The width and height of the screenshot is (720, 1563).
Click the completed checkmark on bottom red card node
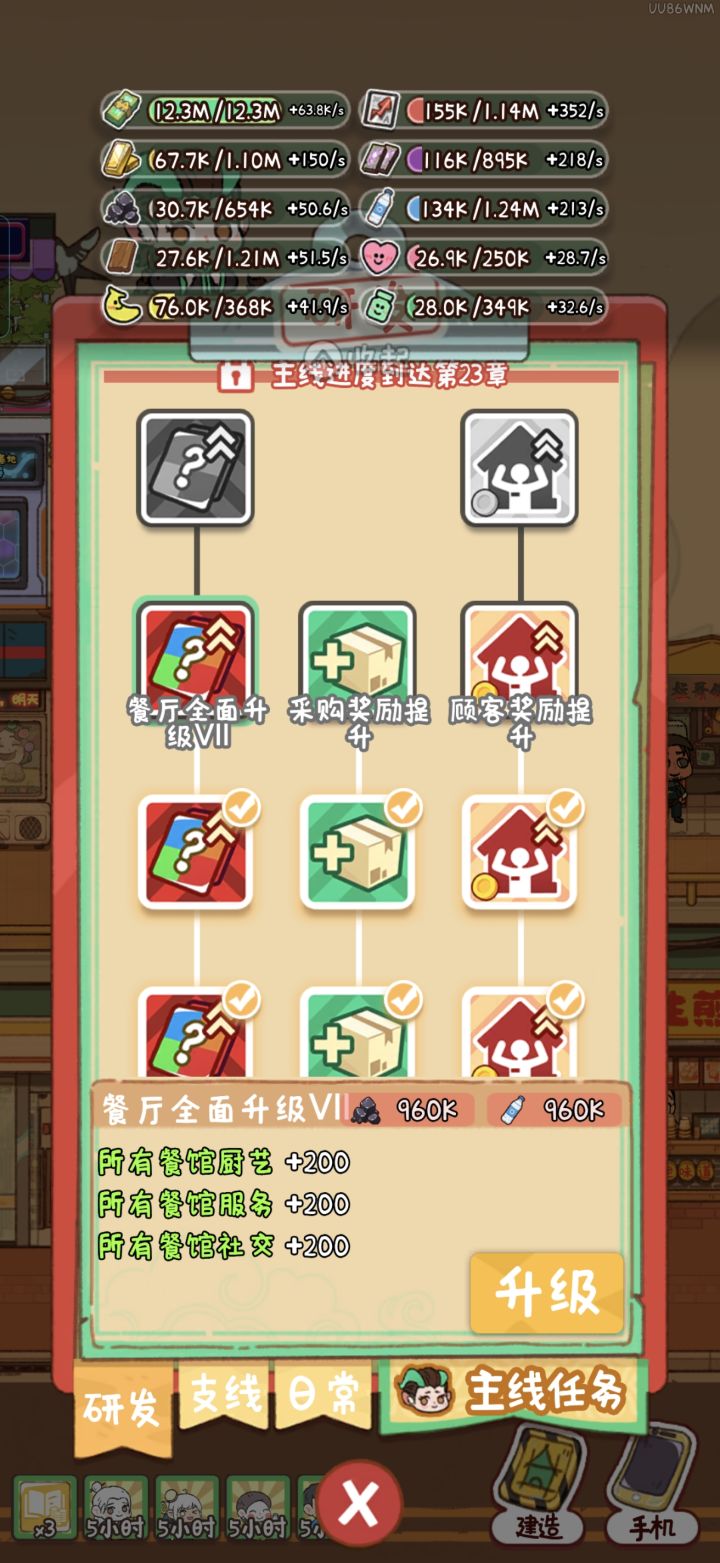click(x=239, y=1000)
